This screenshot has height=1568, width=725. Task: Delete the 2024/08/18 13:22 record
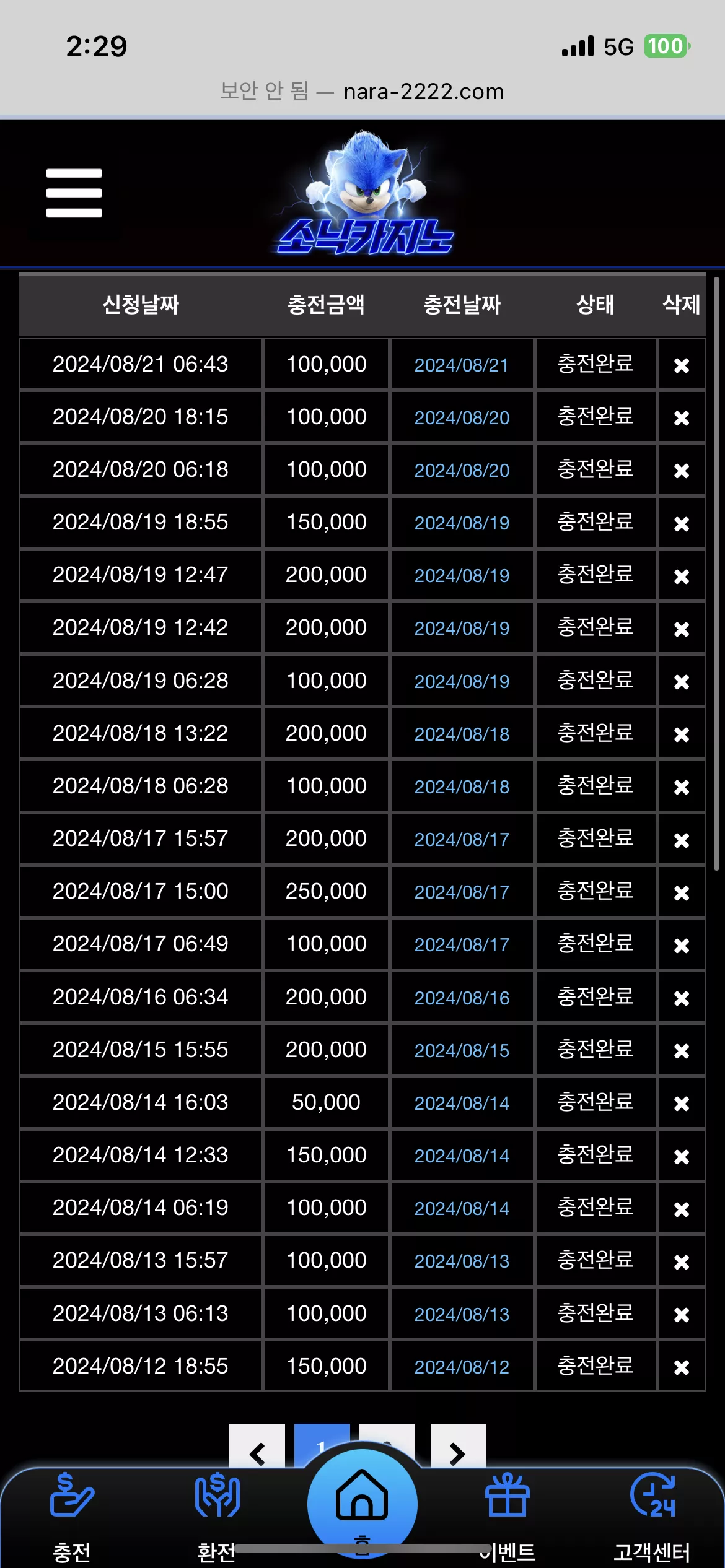(682, 734)
